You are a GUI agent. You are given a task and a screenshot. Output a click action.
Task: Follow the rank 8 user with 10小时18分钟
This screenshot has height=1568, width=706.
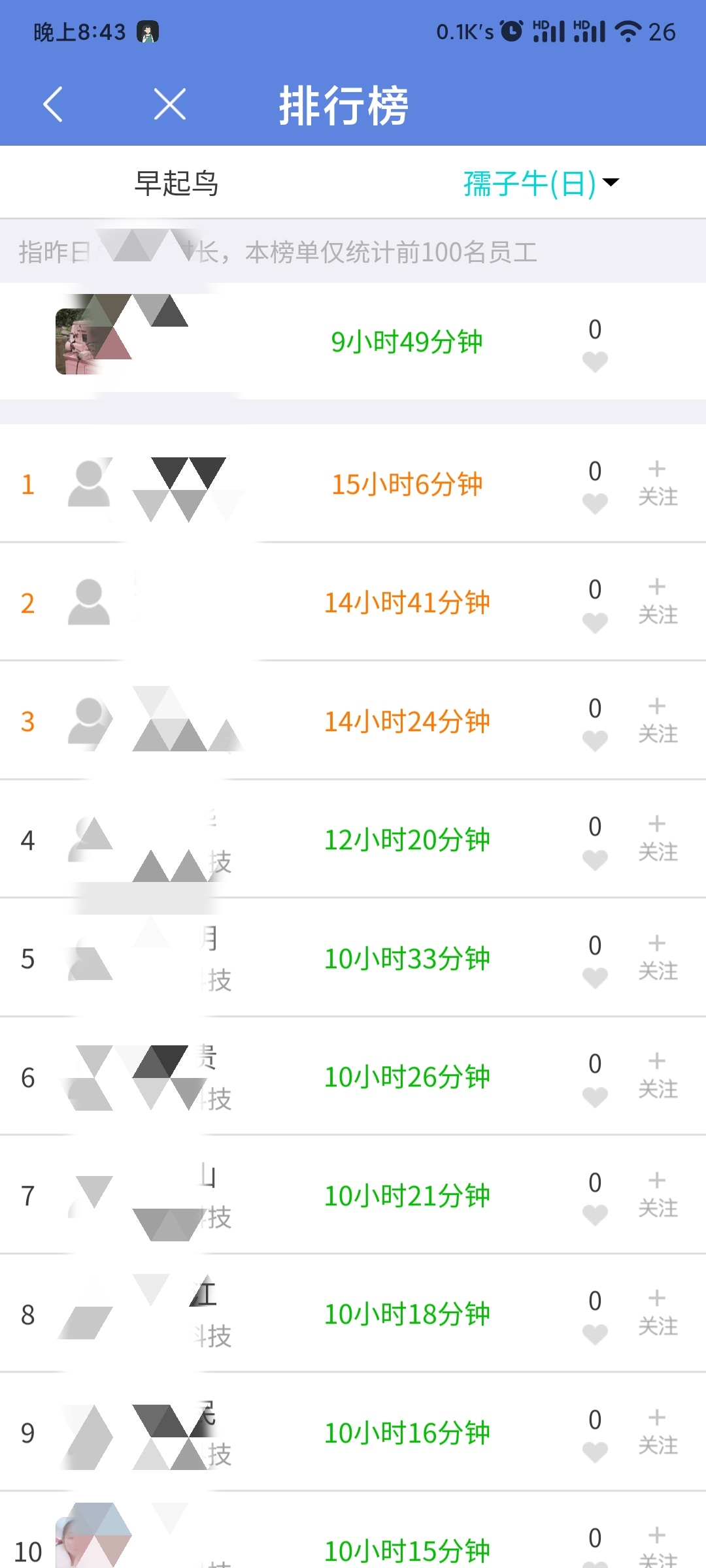click(x=658, y=1314)
